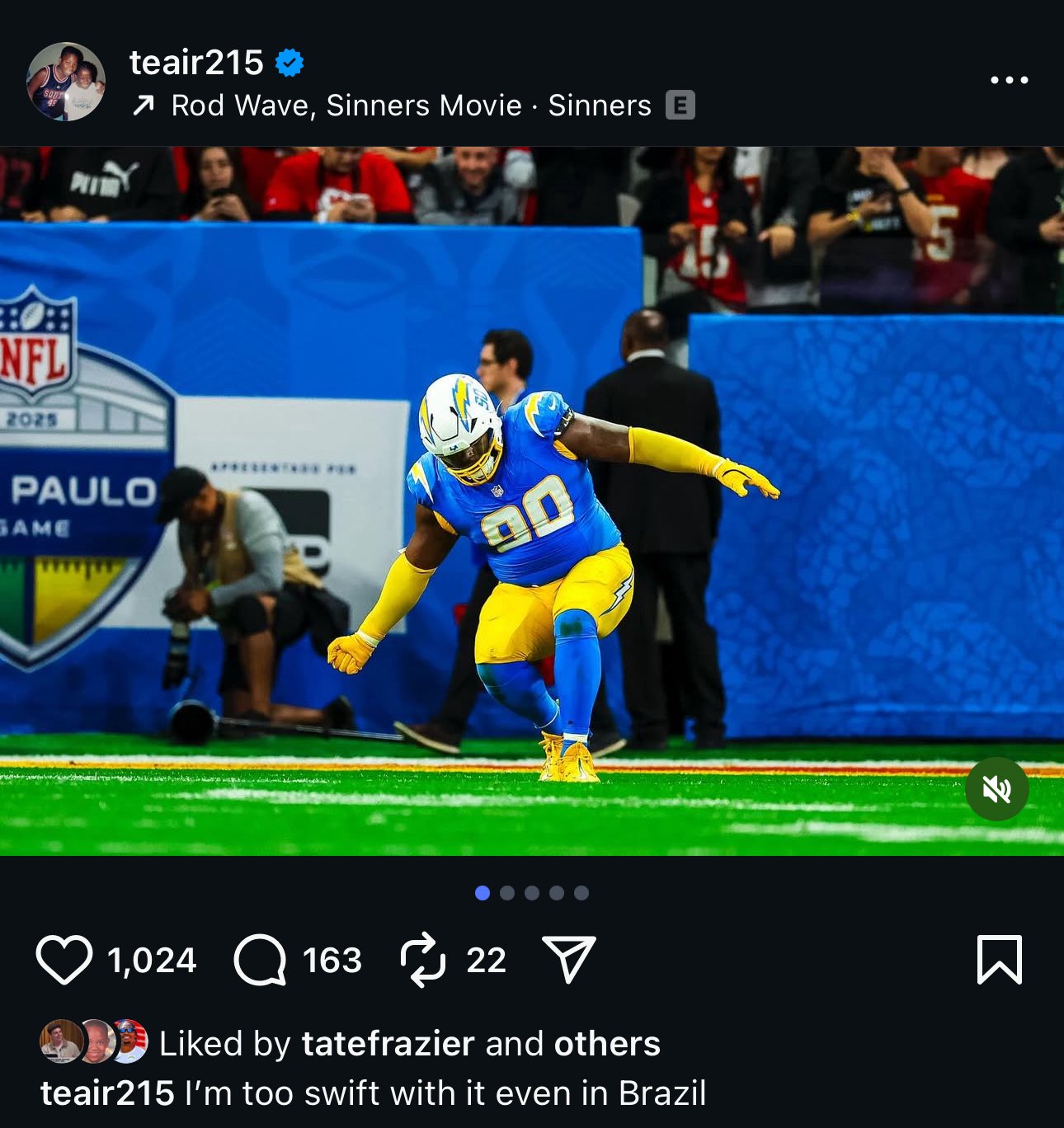Open the teair215 username at the top

coord(196,63)
